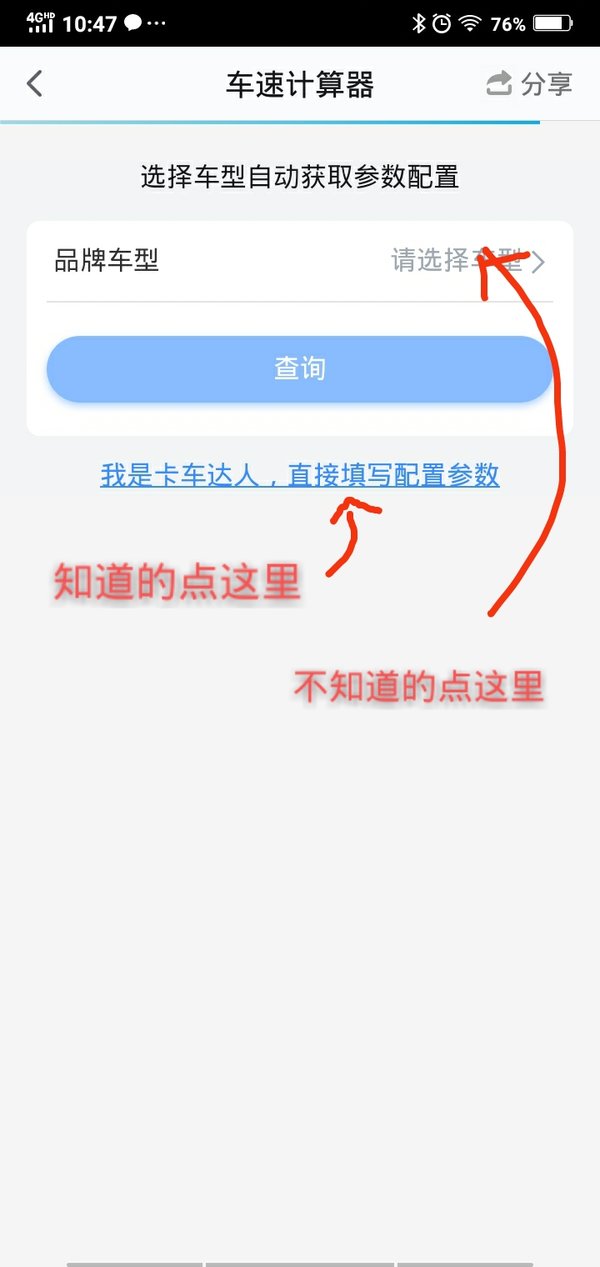Share via 分享 button
The width and height of the screenshot is (600, 1267).
click(529, 84)
